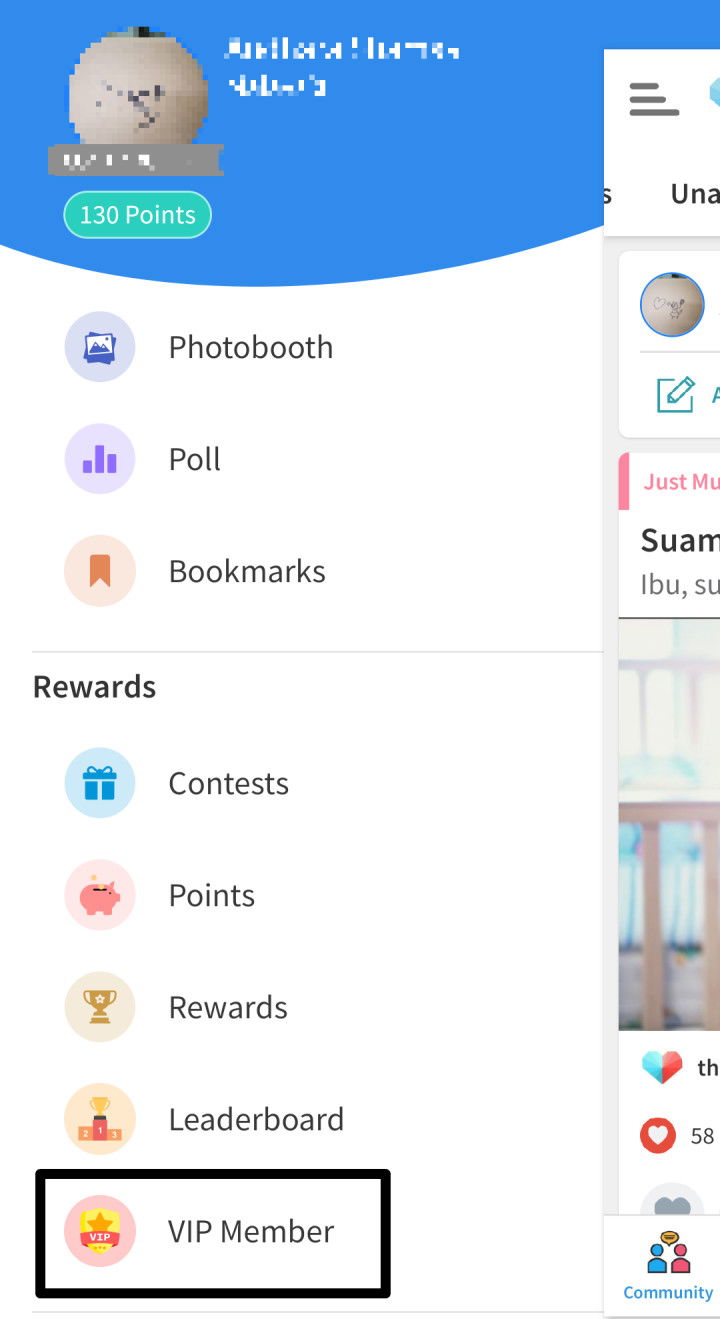View saved Bookmarks

point(246,571)
